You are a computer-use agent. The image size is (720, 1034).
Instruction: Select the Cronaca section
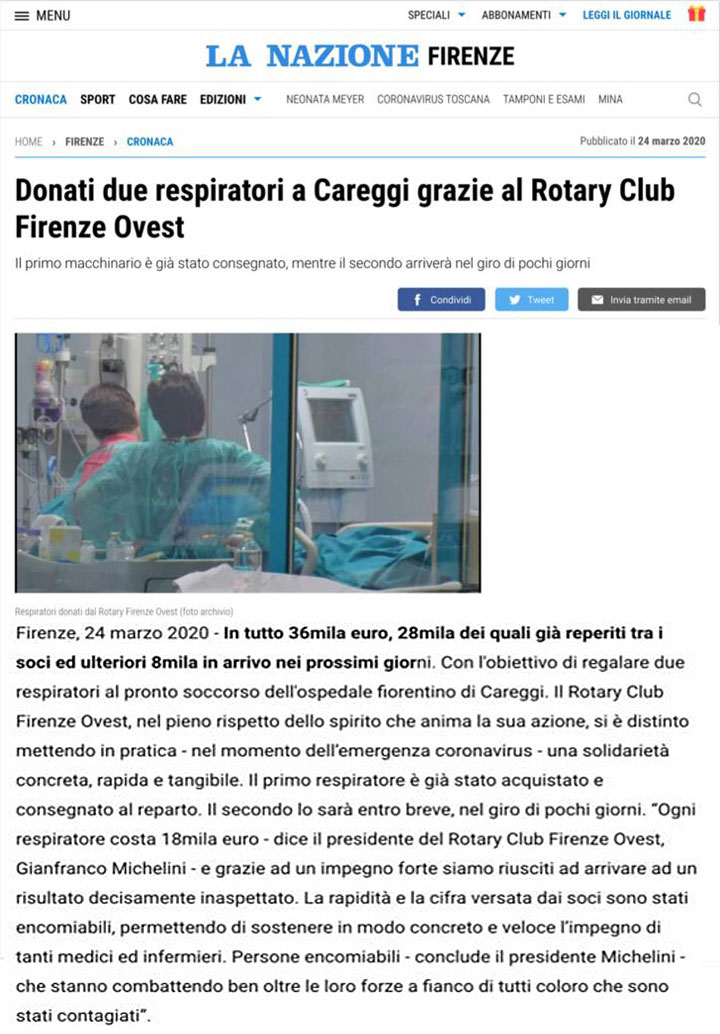[41, 99]
